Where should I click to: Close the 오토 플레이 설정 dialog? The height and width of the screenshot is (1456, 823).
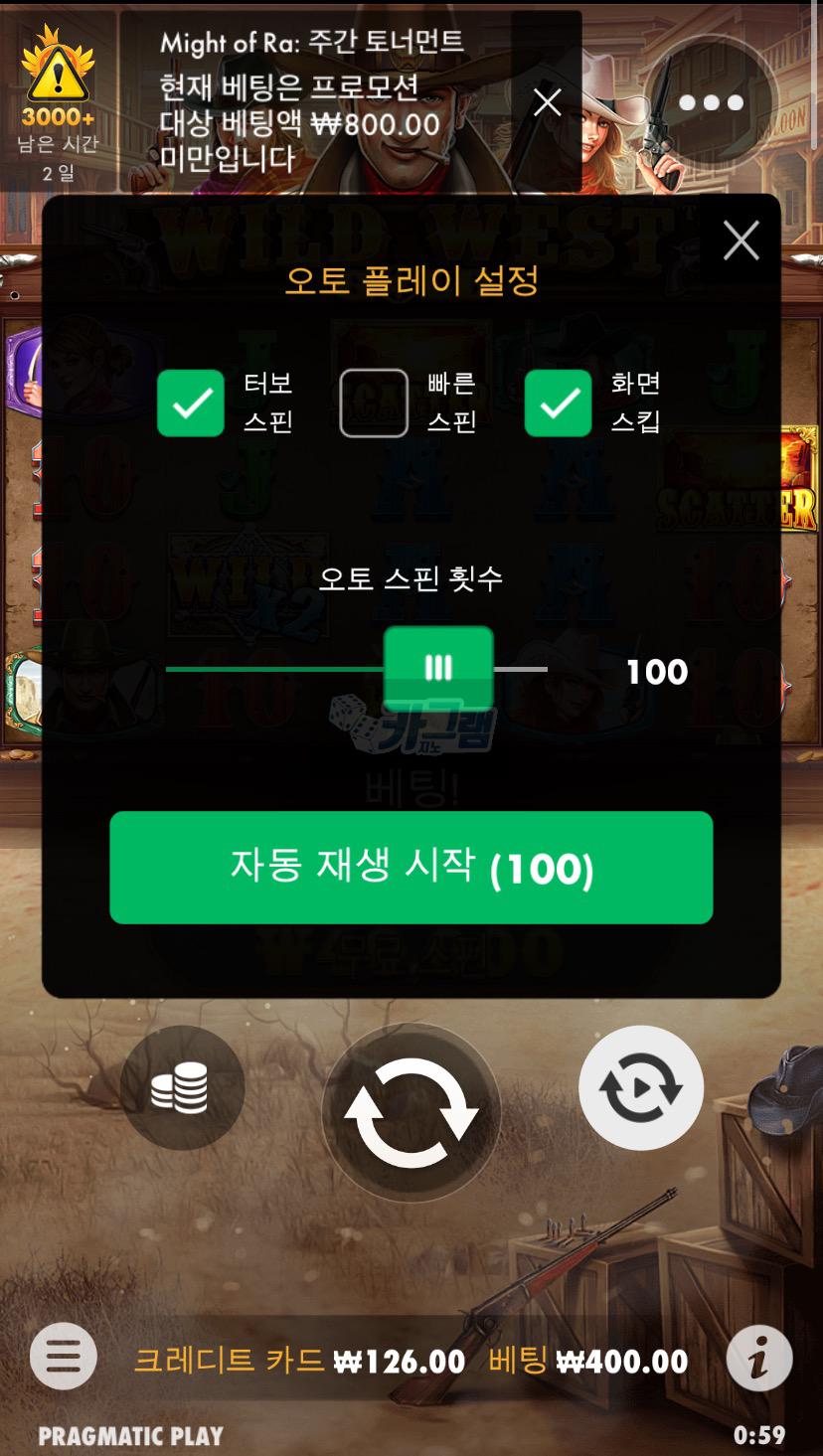pos(741,241)
